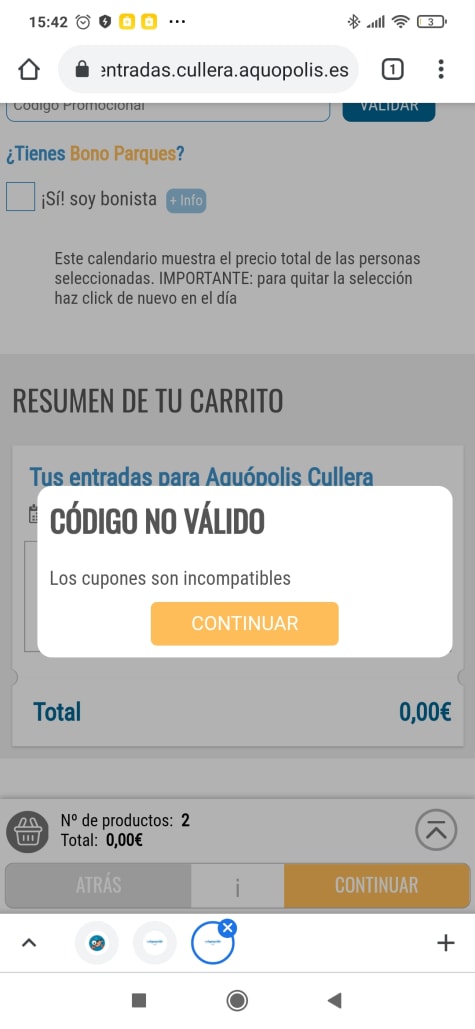Open the browser overflow menu
Image resolution: width=475 pixels, height=1029 pixels.
[x=441, y=69]
